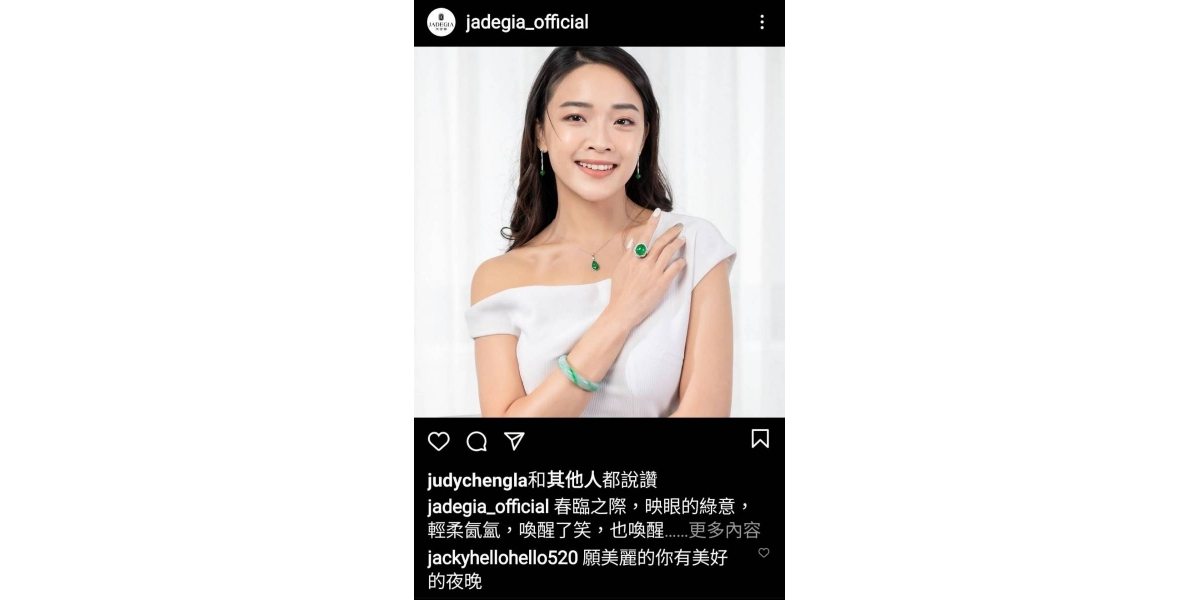Like jackyhellohello520's comment
The width and height of the screenshot is (1200, 600).
click(x=764, y=552)
